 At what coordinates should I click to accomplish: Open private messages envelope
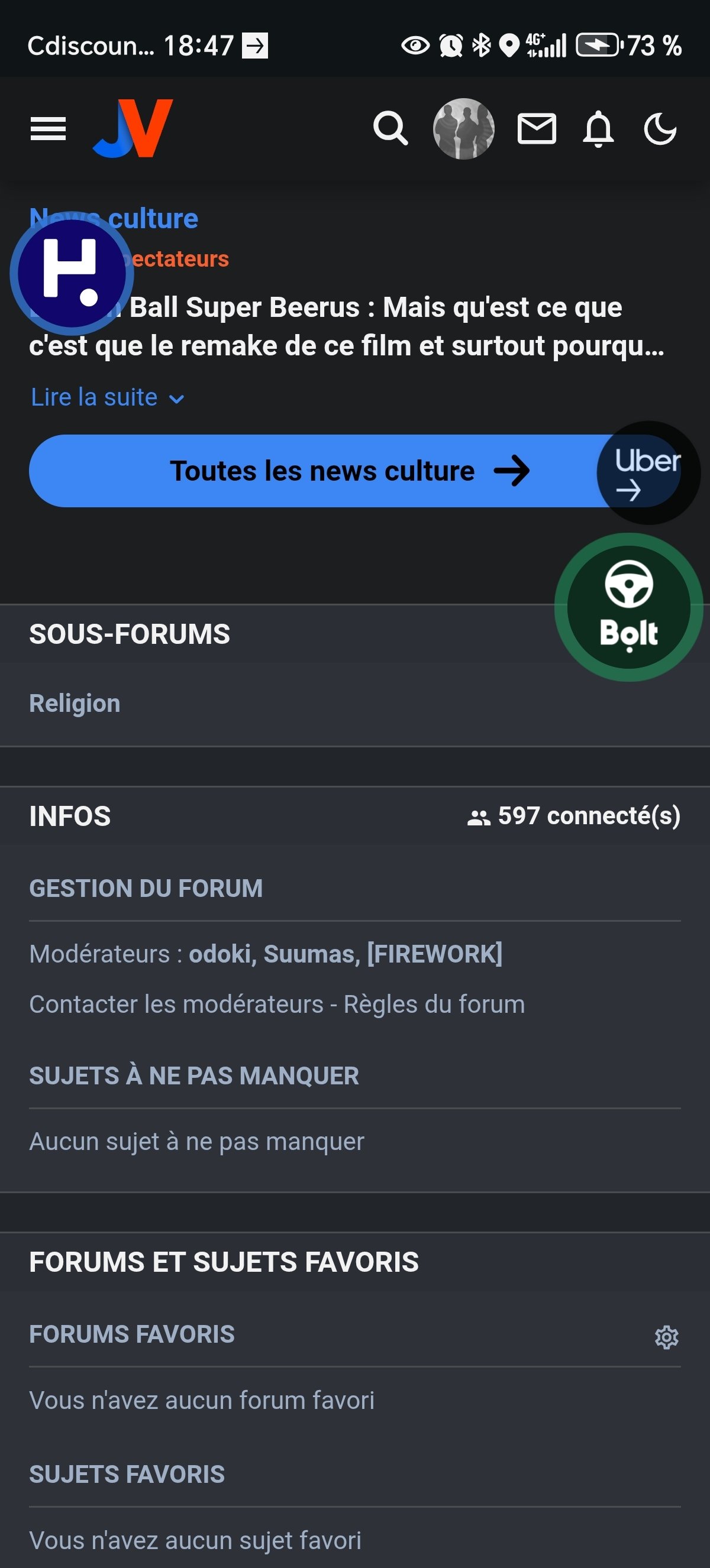(x=537, y=128)
